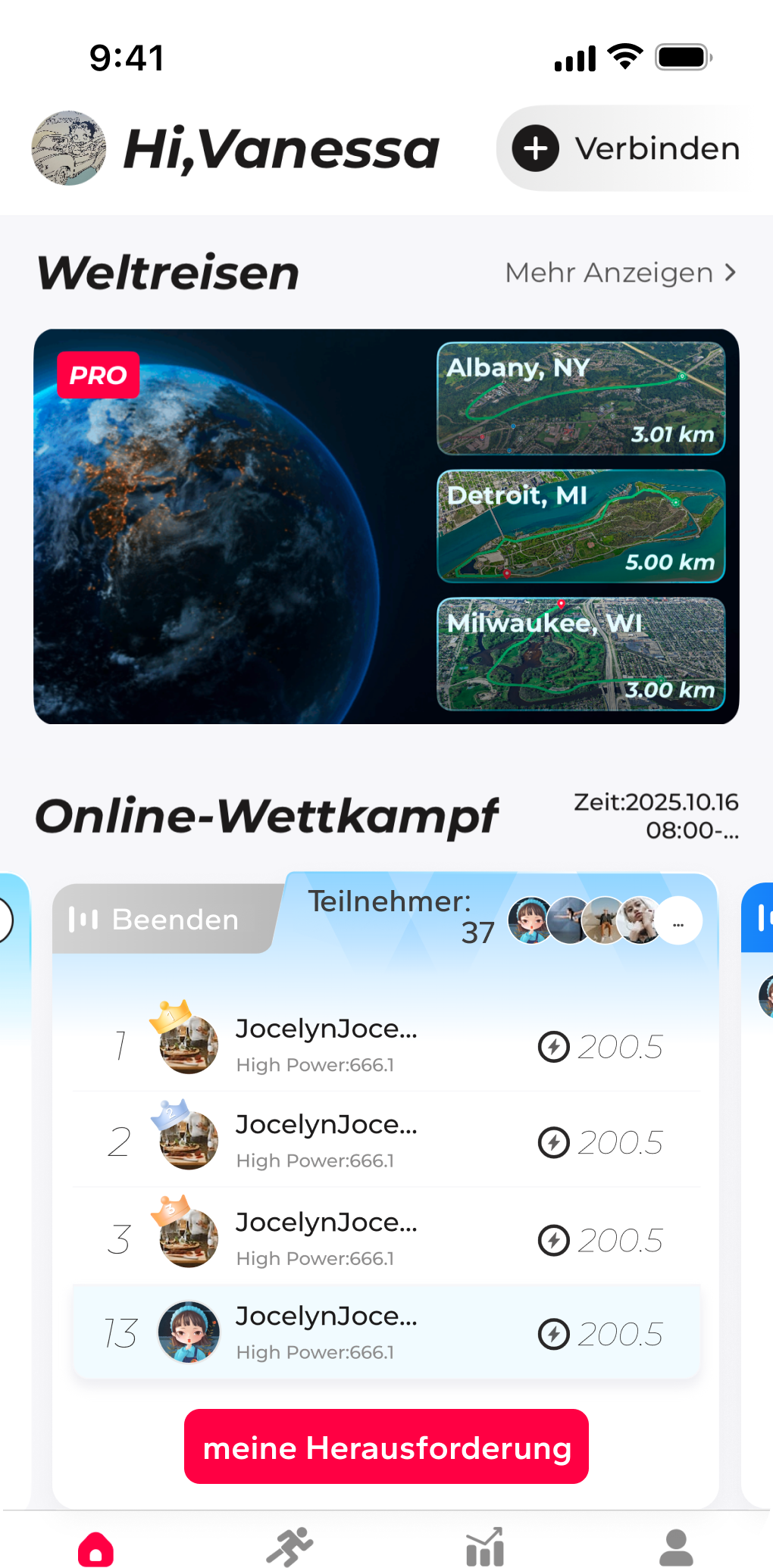Screen dimensions: 773x1568
Task: Switch to the home tab
Action: (x=96, y=1548)
